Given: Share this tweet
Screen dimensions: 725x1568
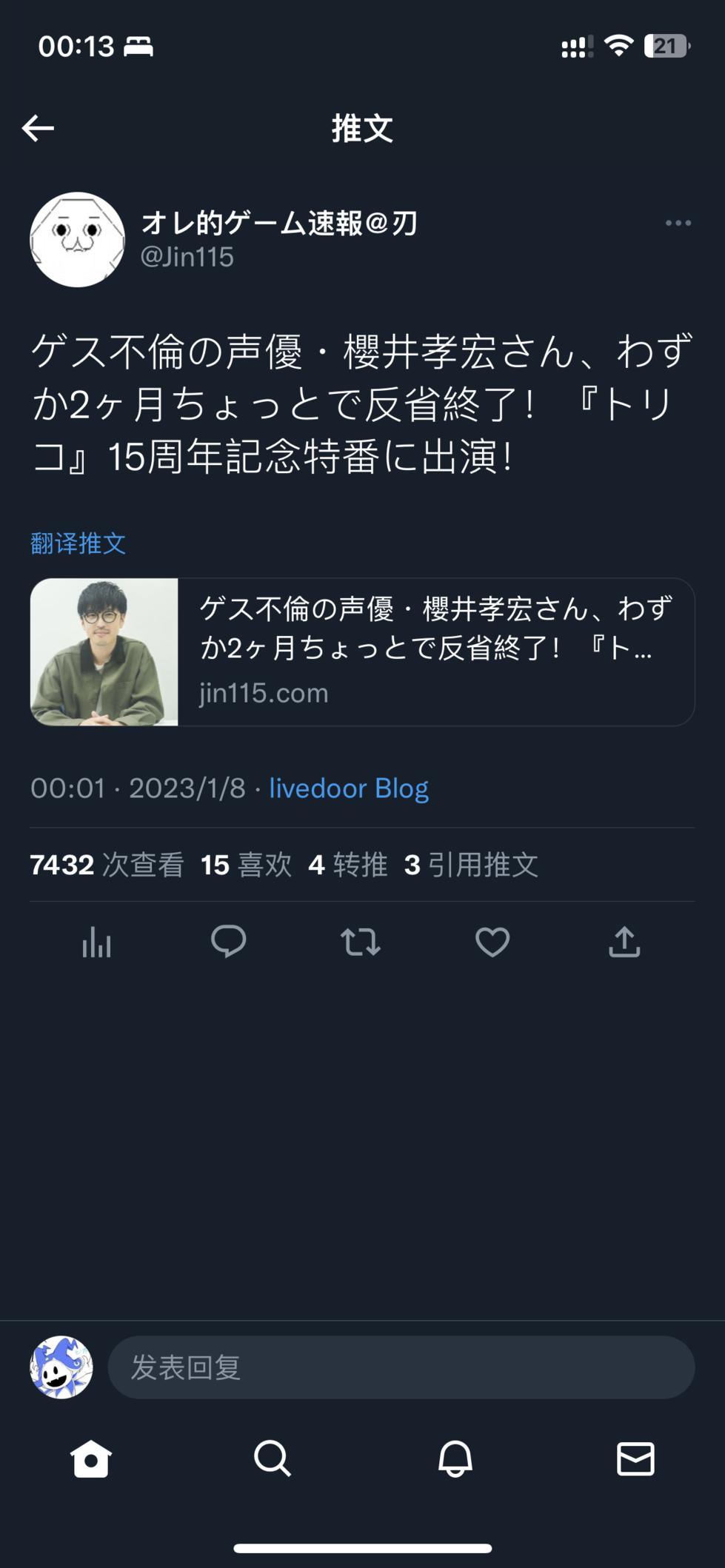Looking at the screenshot, I should [624, 942].
